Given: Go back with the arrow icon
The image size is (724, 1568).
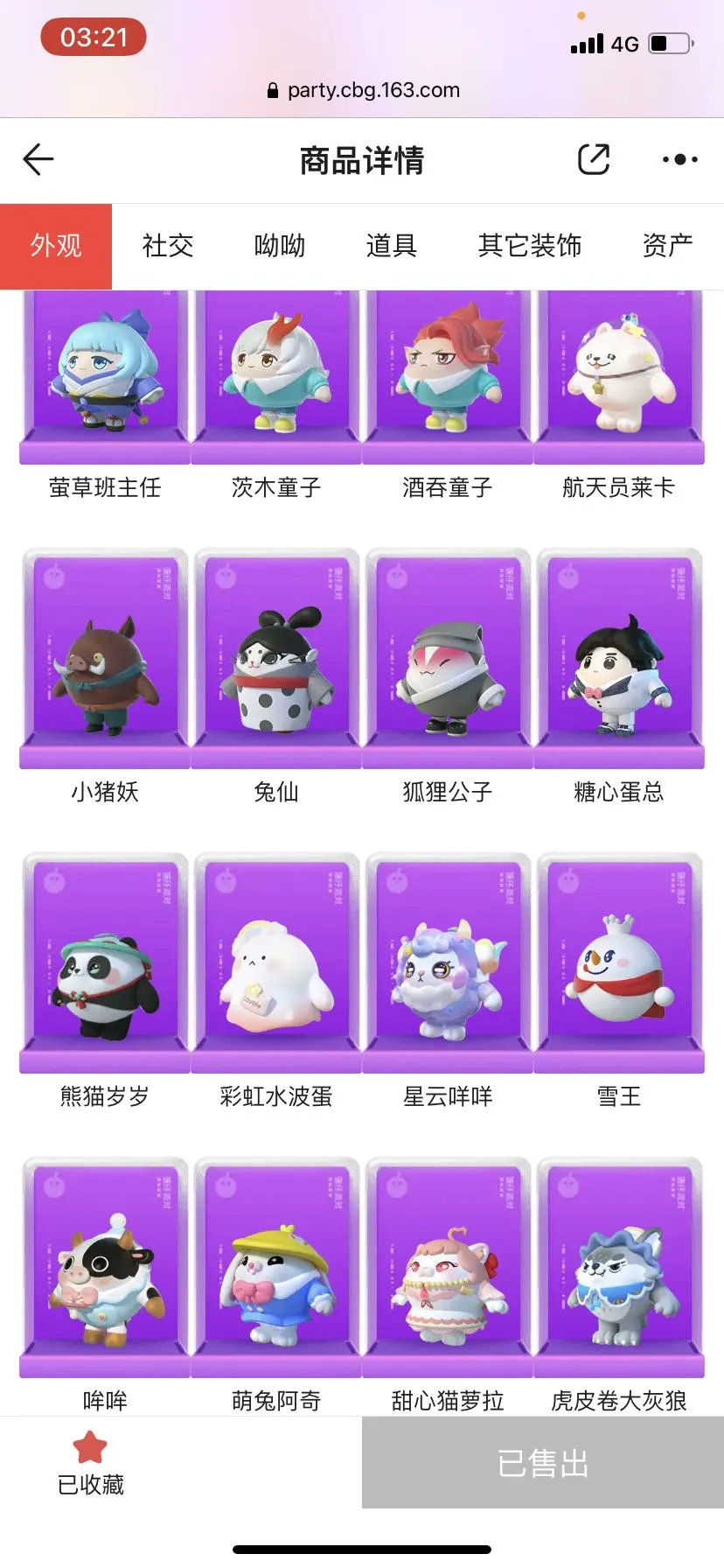Looking at the screenshot, I should pos(38,159).
